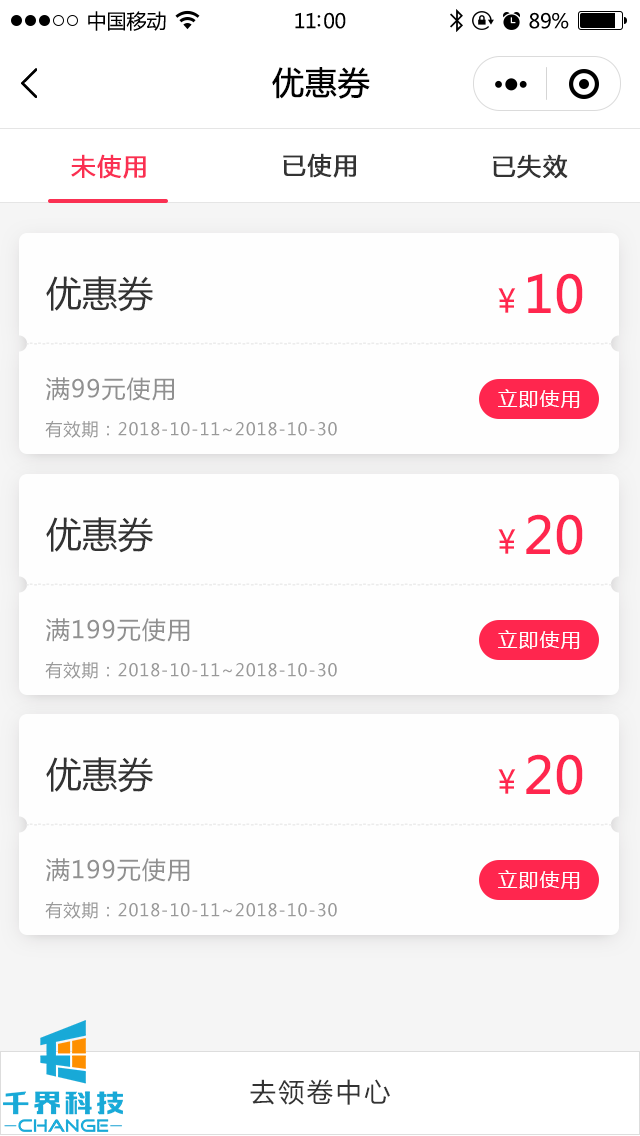Tap 立即使用 on the ¥10 coupon

(x=538, y=399)
